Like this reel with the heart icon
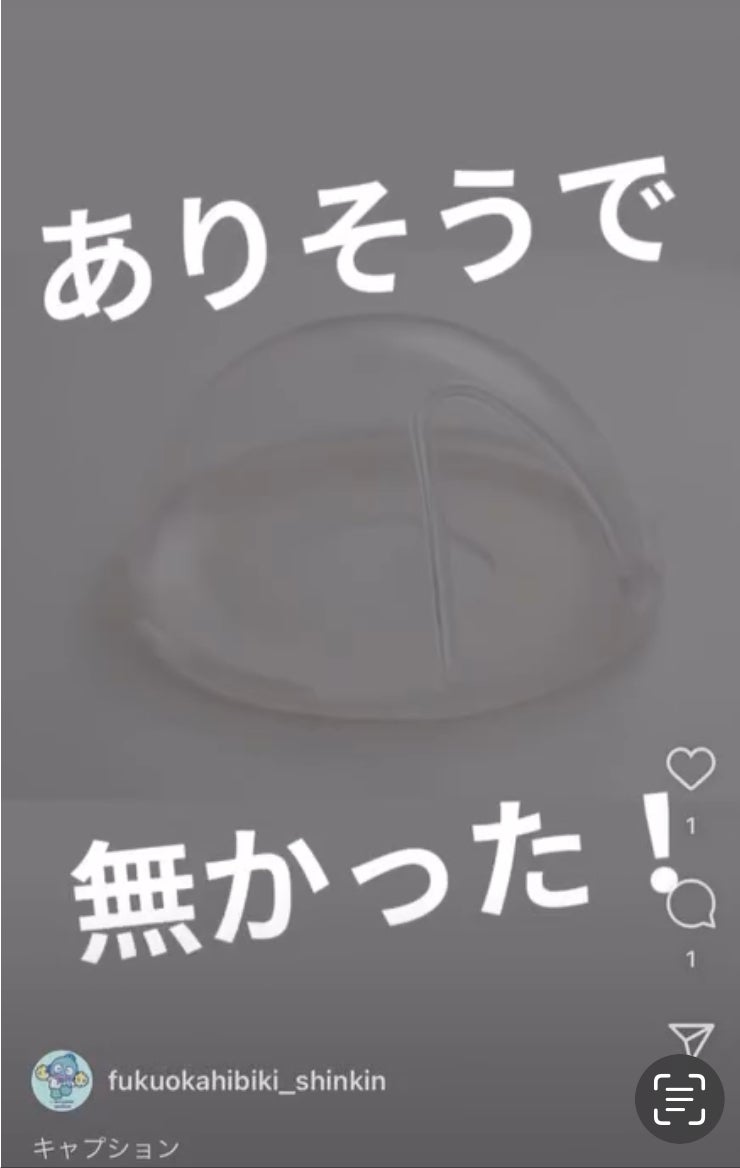The width and height of the screenshot is (740, 1168). tap(691, 768)
